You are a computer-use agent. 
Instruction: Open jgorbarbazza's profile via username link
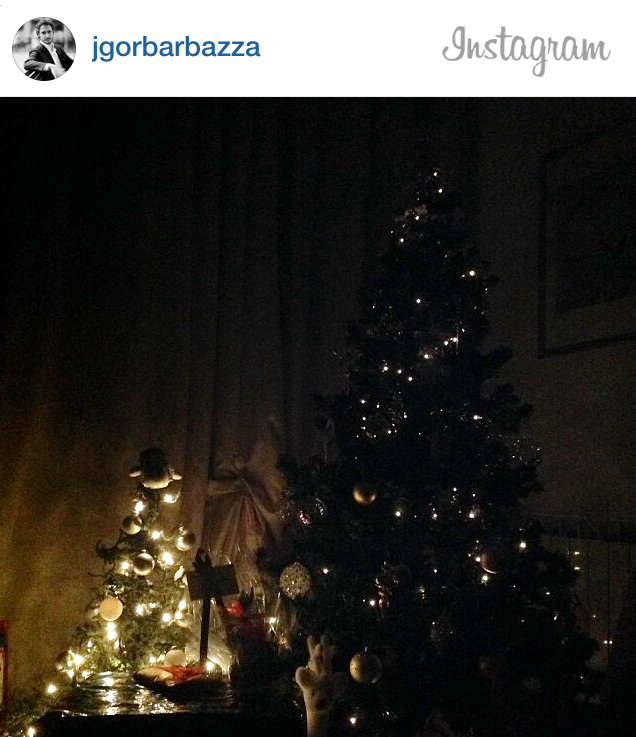[175, 48]
